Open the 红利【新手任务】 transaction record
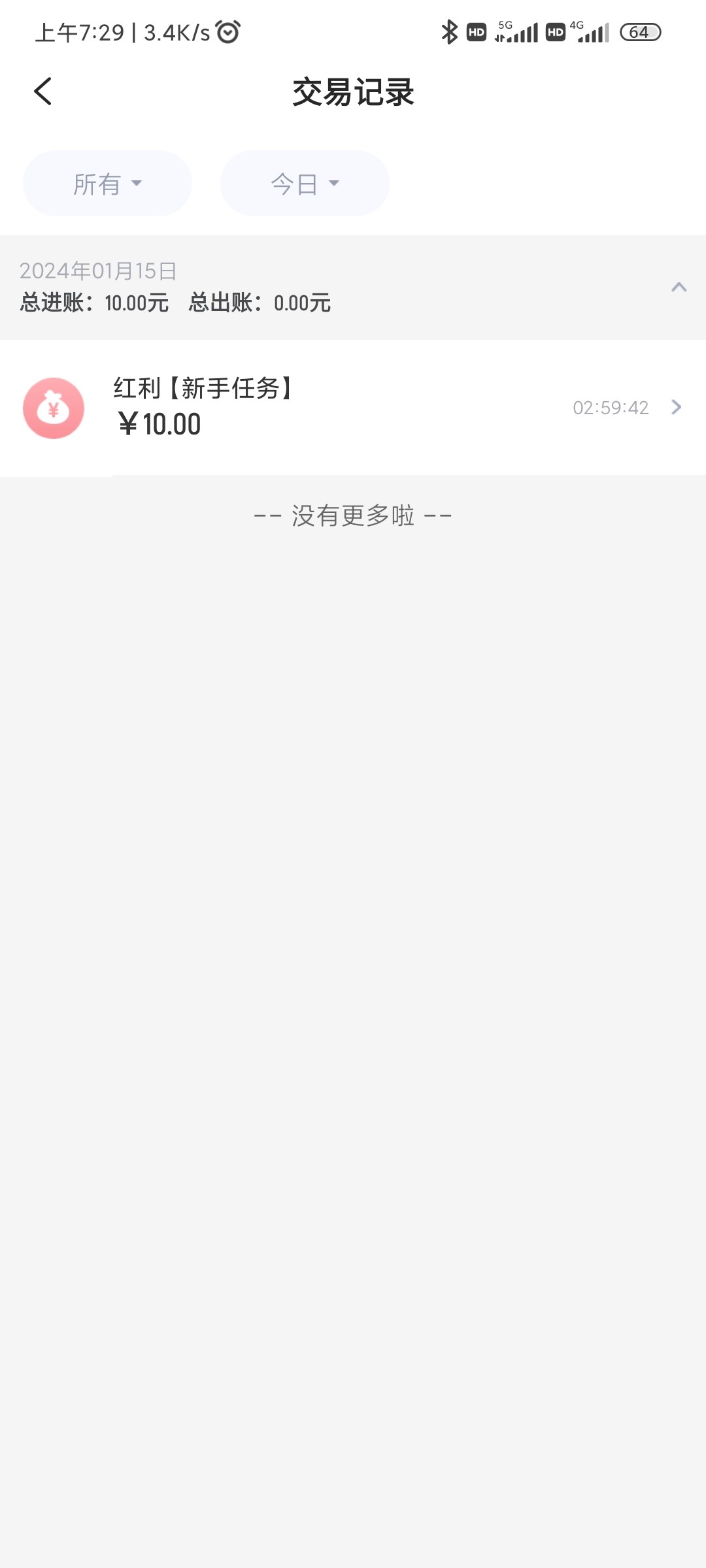 pyautogui.click(x=353, y=408)
